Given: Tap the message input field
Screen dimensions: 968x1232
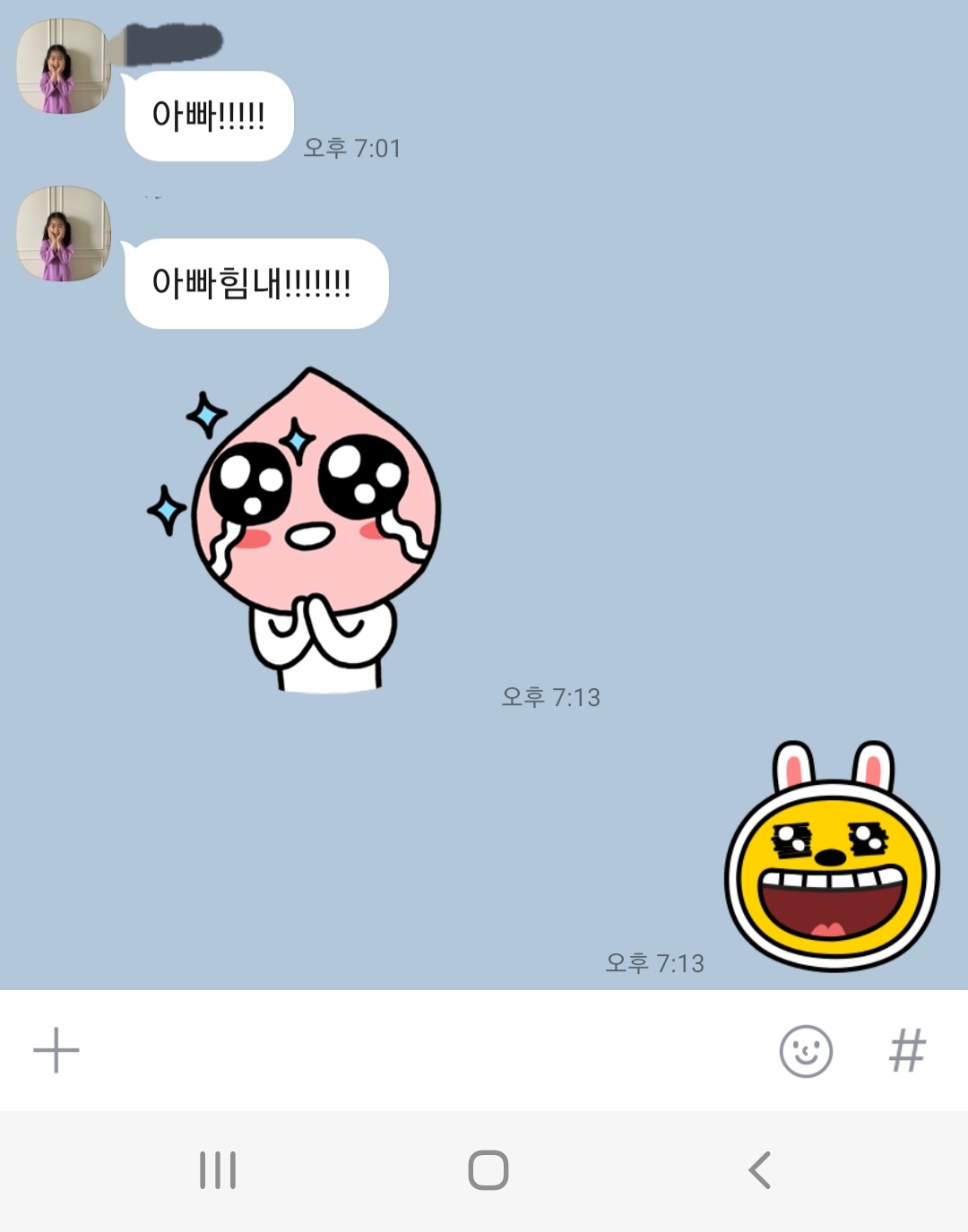Looking at the screenshot, I should 421,1051.
